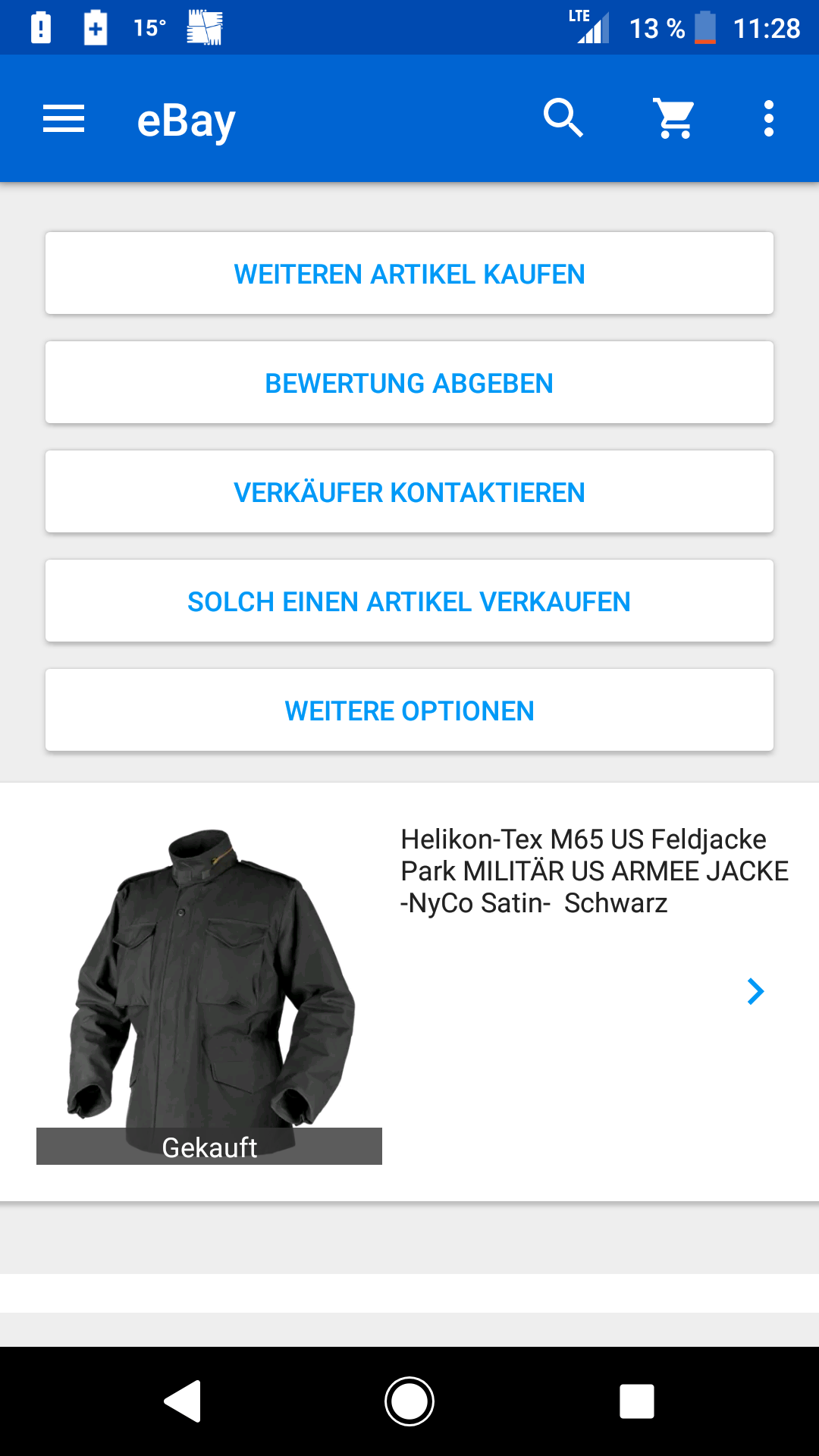The width and height of the screenshot is (819, 1456).
Task: Go back with the system back button
Action: point(183,1401)
